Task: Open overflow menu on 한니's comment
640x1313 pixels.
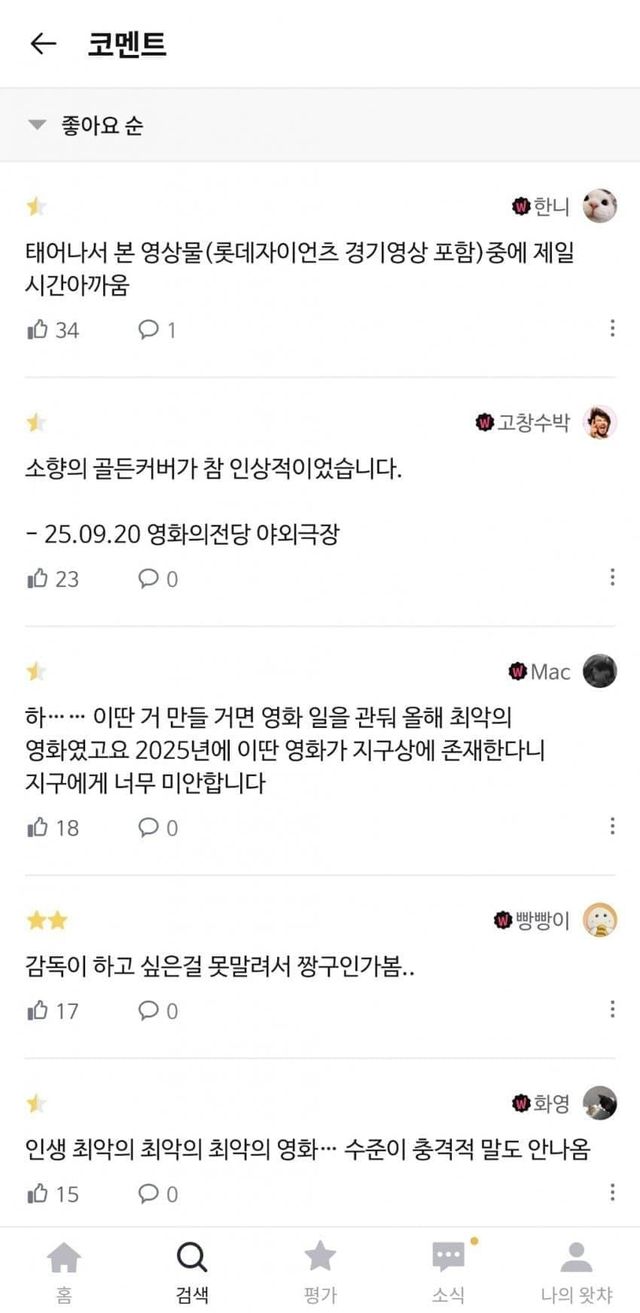Action: click(x=612, y=329)
